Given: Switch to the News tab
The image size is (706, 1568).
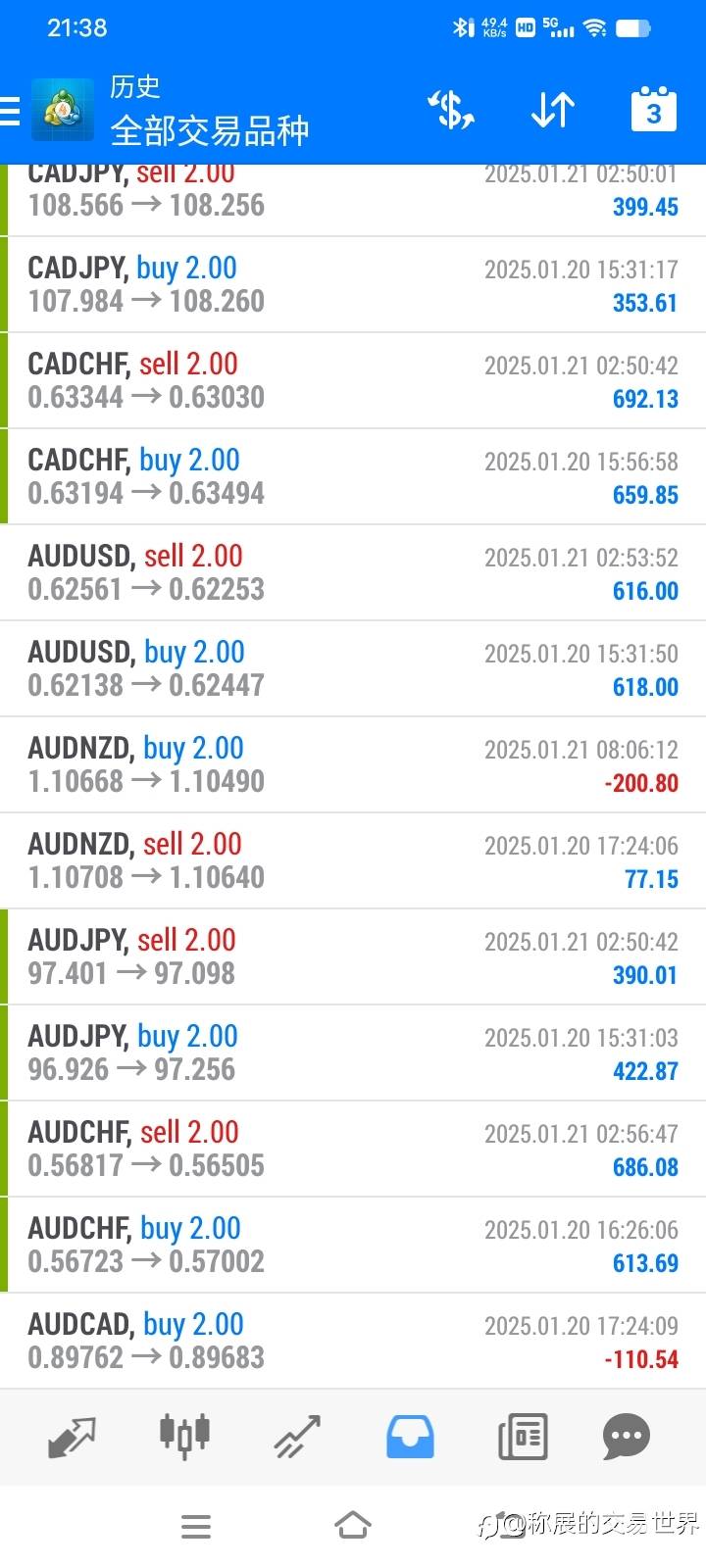Looking at the screenshot, I should 523,1436.
